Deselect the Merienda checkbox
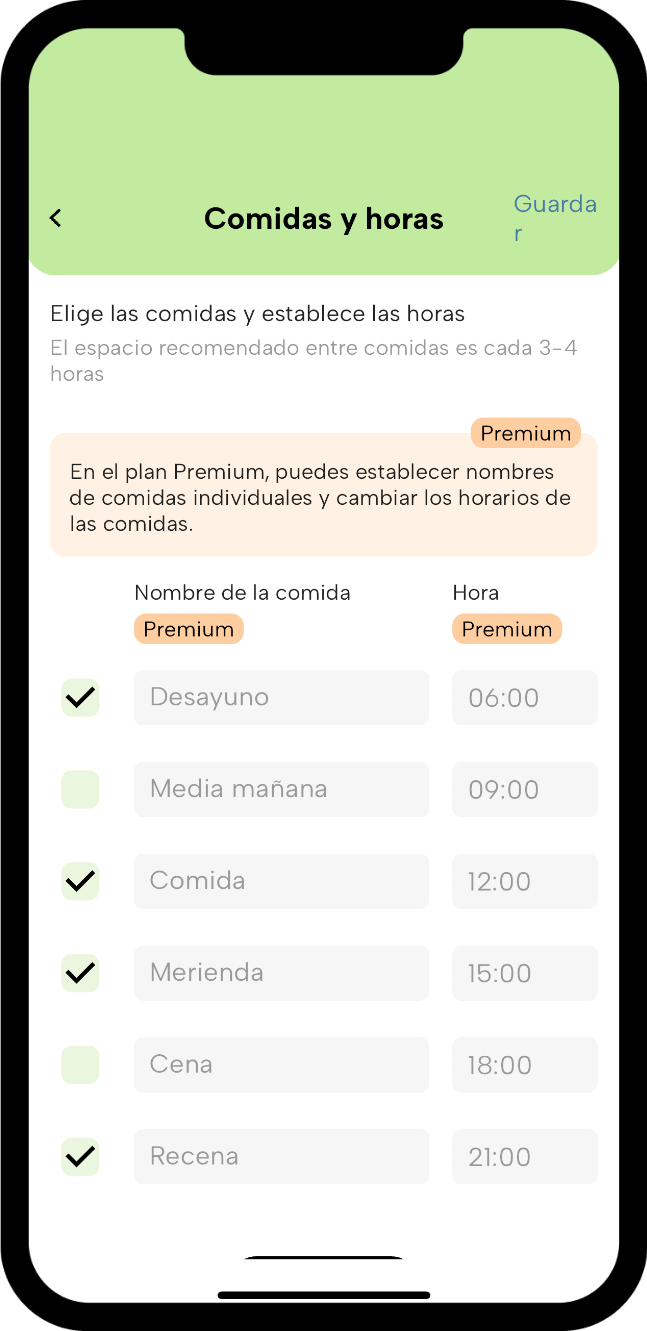Image resolution: width=647 pixels, height=1331 pixels. tap(80, 973)
